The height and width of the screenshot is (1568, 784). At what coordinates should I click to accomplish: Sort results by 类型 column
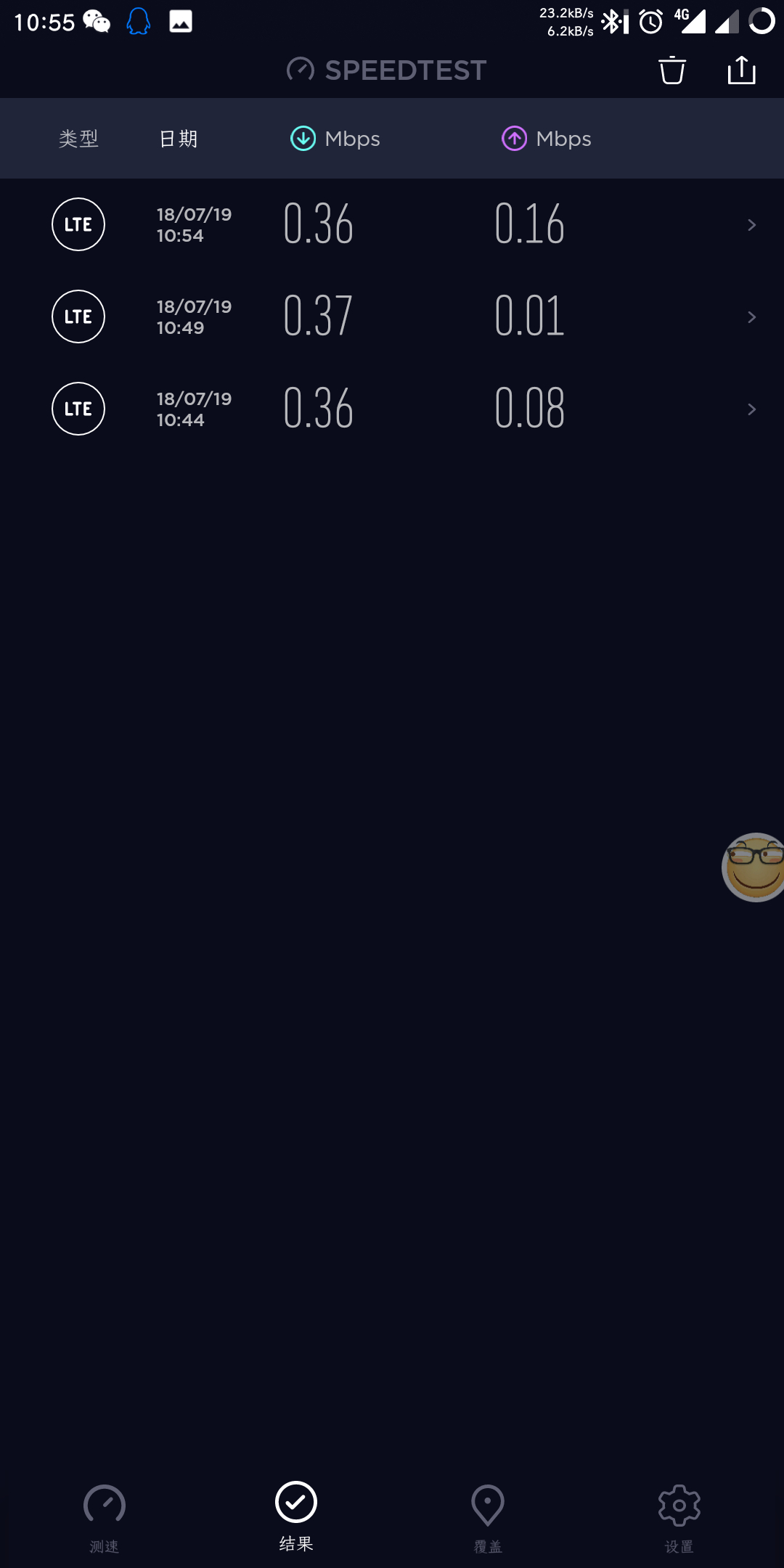click(78, 139)
